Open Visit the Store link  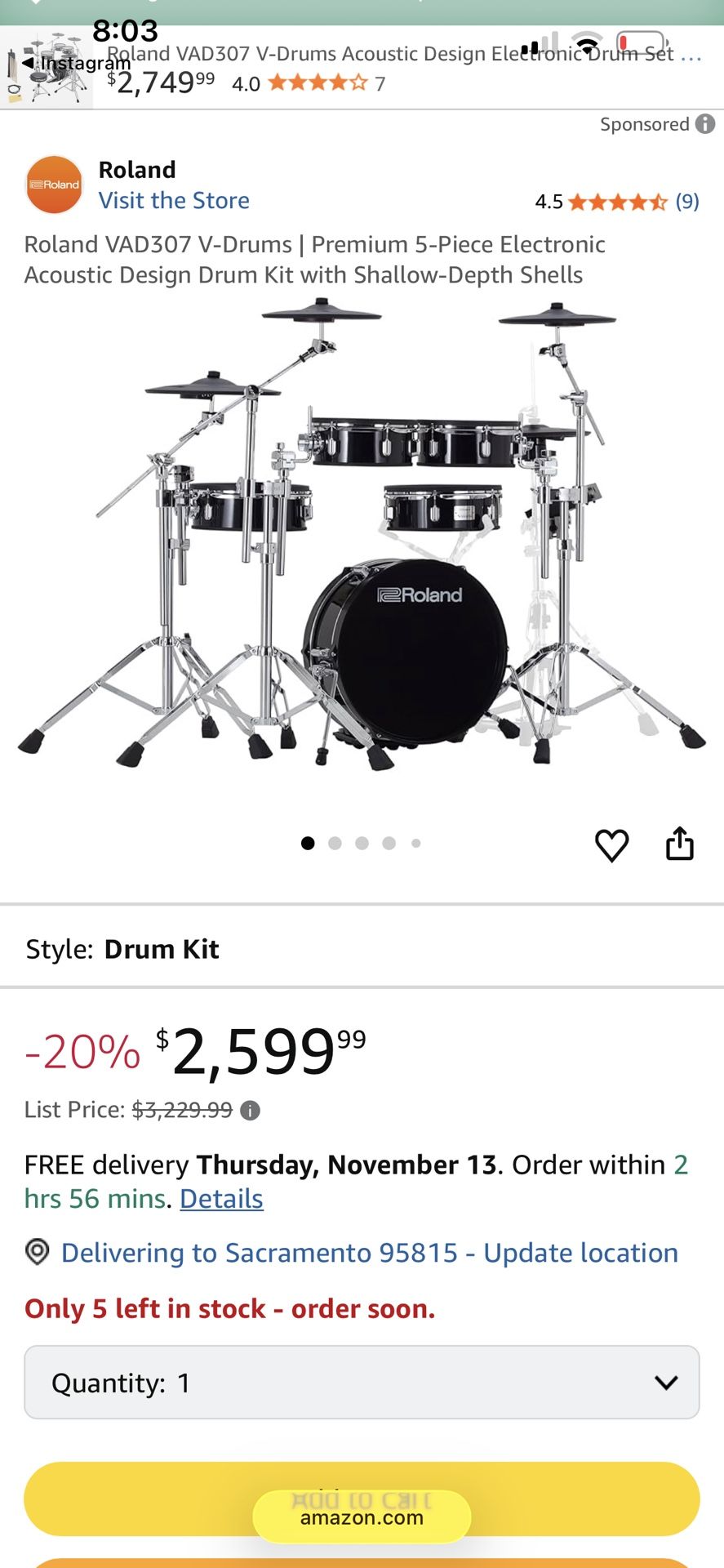click(x=174, y=200)
